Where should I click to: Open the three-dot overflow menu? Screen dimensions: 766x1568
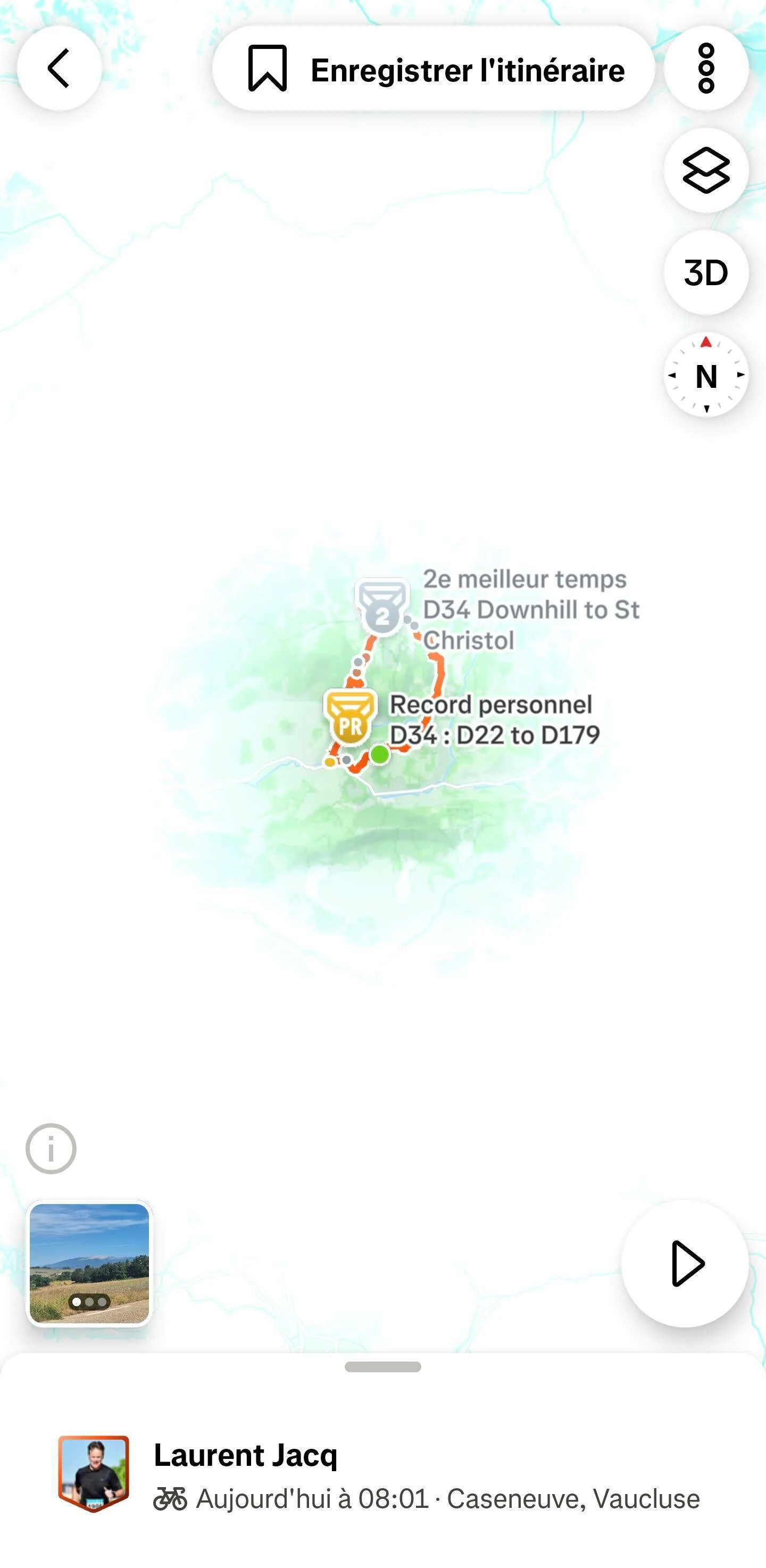pyautogui.click(x=706, y=68)
